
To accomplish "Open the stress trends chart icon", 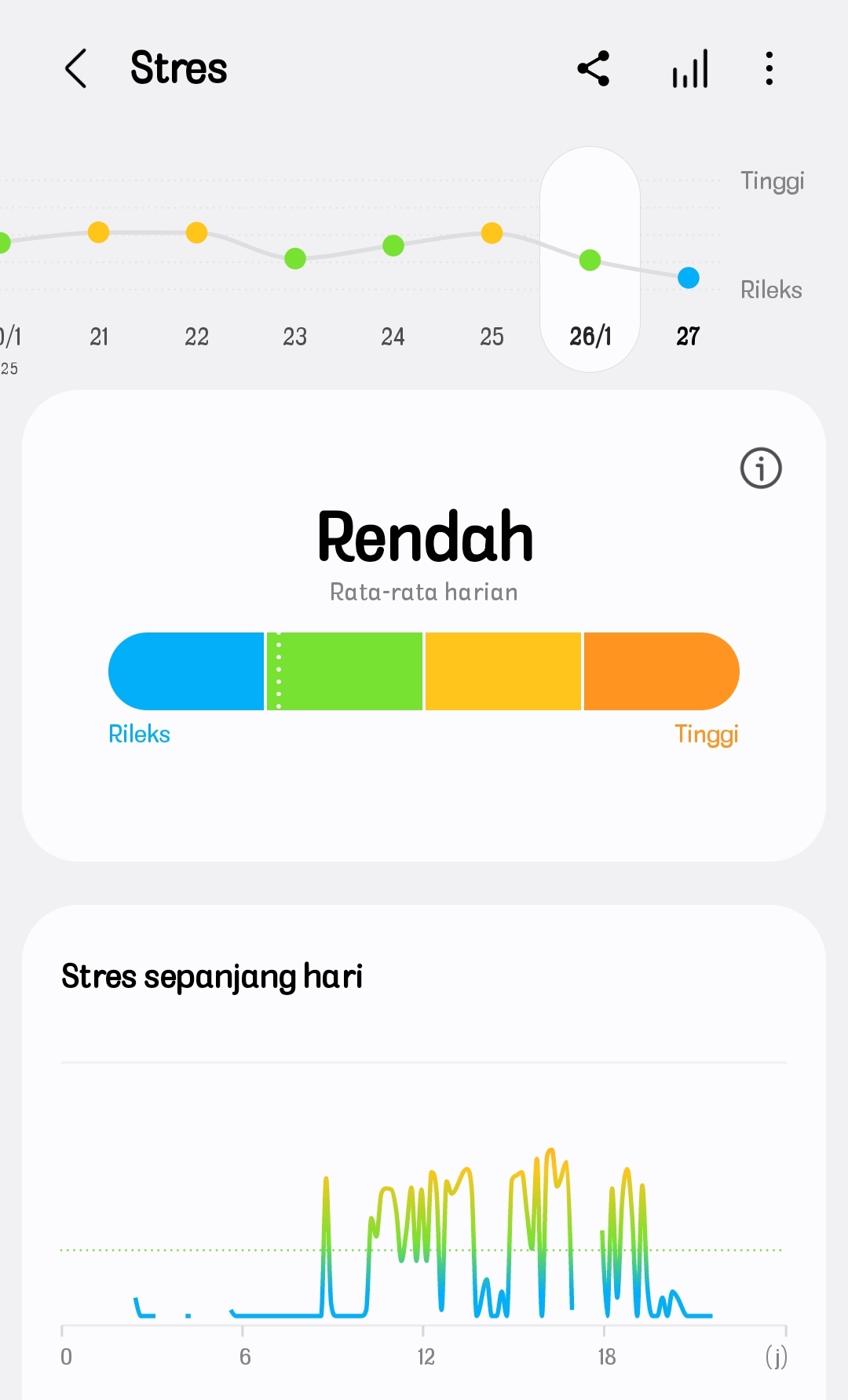I will pyautogui.click(x=690, y=69).
